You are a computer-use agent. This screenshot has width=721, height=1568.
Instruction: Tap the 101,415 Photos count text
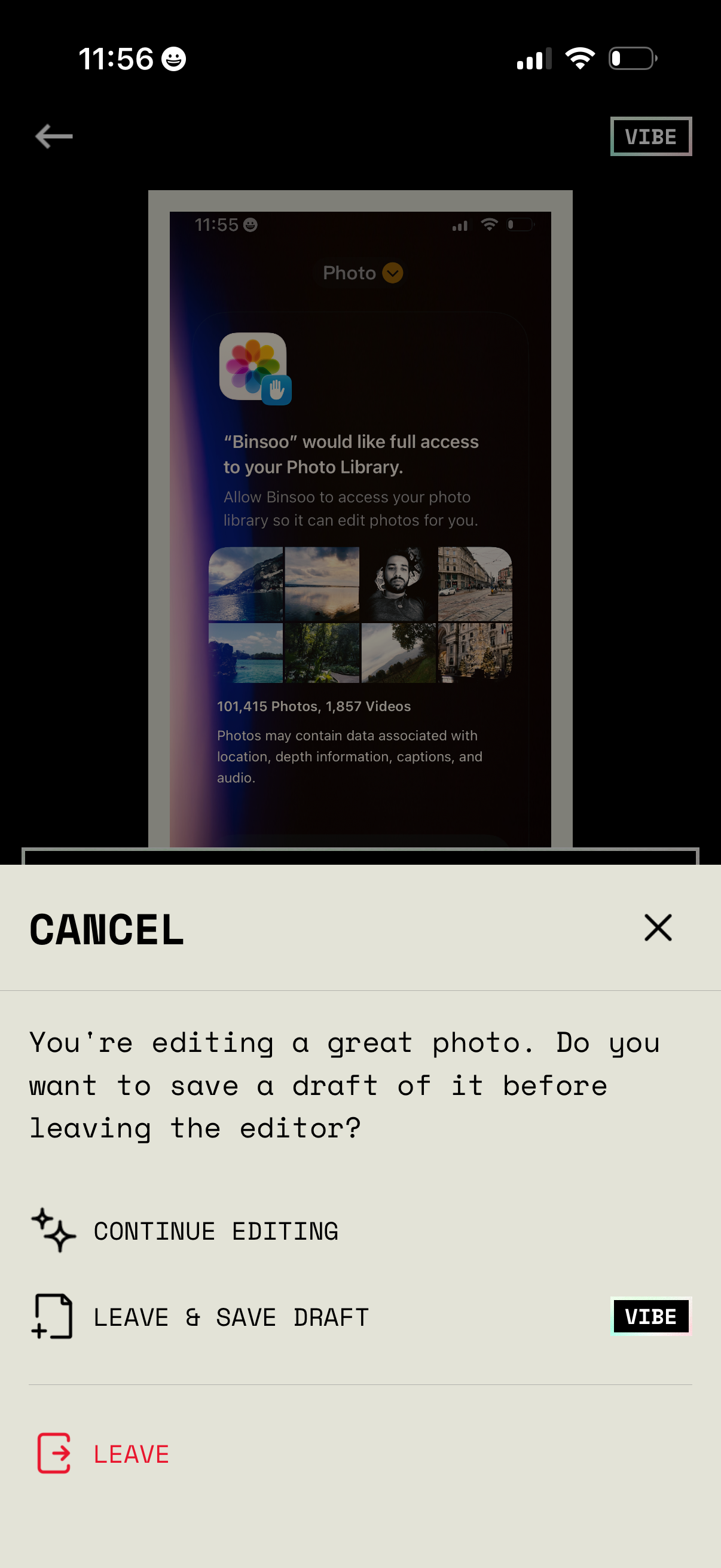[x=314, y=706]
